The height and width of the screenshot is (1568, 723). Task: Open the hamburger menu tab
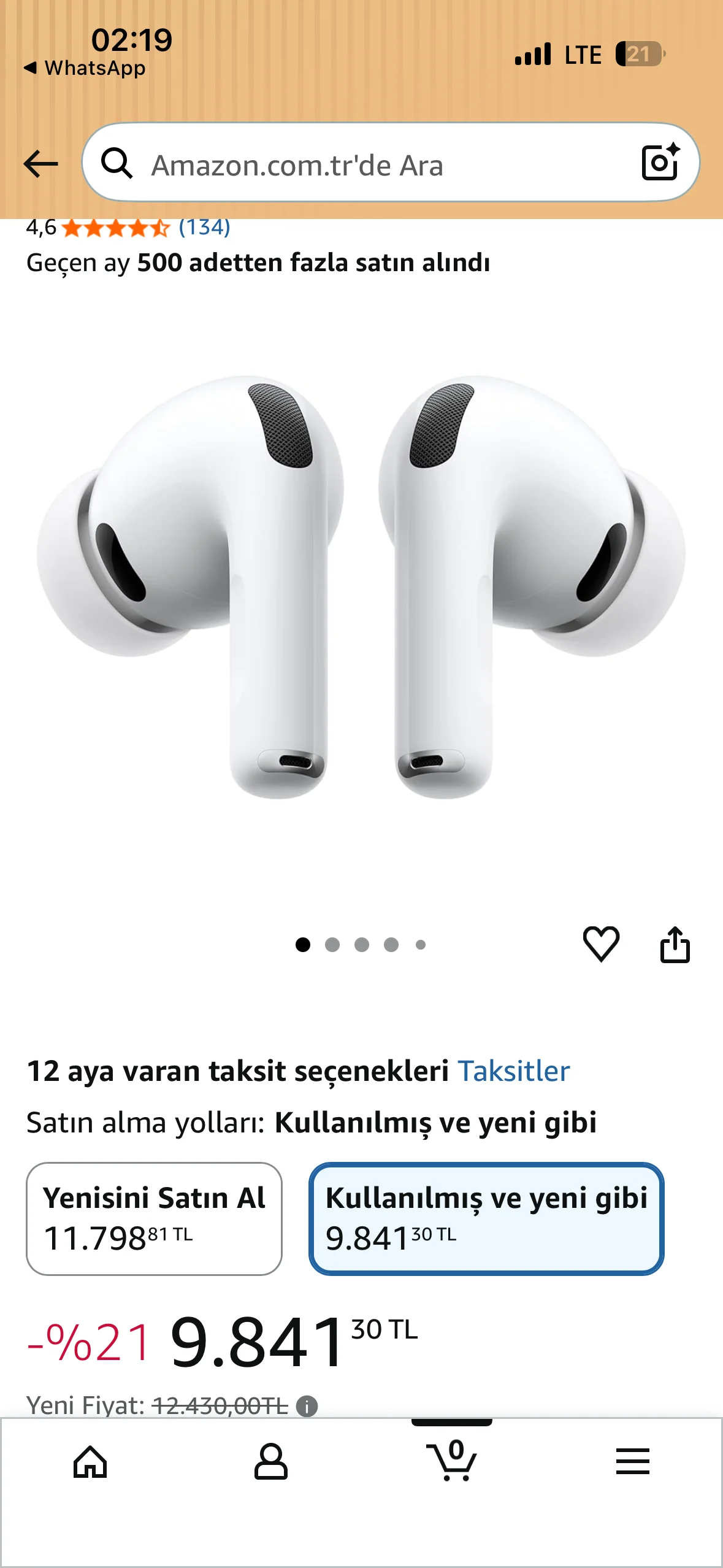coord(632,1461)
